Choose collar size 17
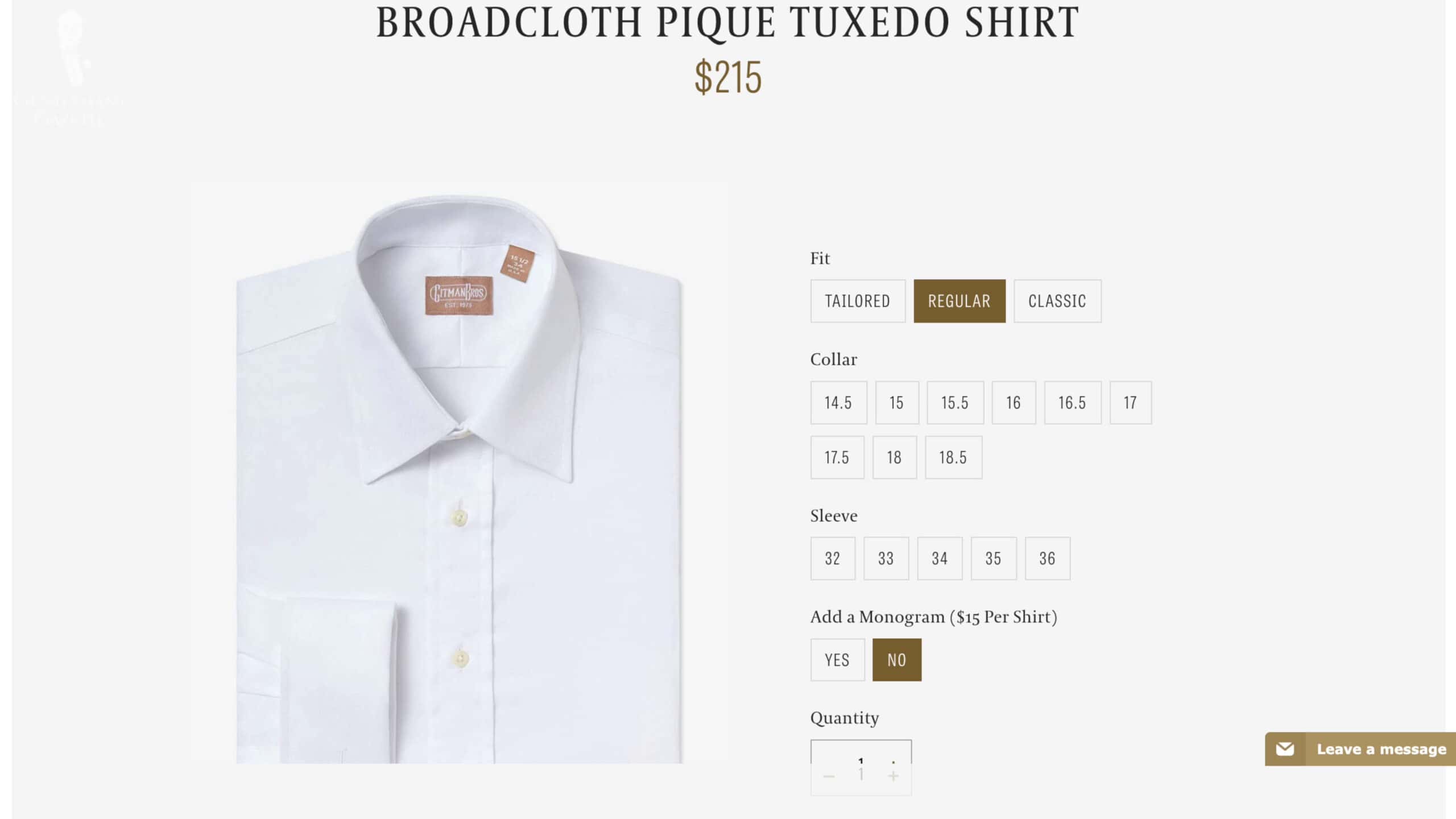Screen dimensions: 1456x819 [1130, 403]
